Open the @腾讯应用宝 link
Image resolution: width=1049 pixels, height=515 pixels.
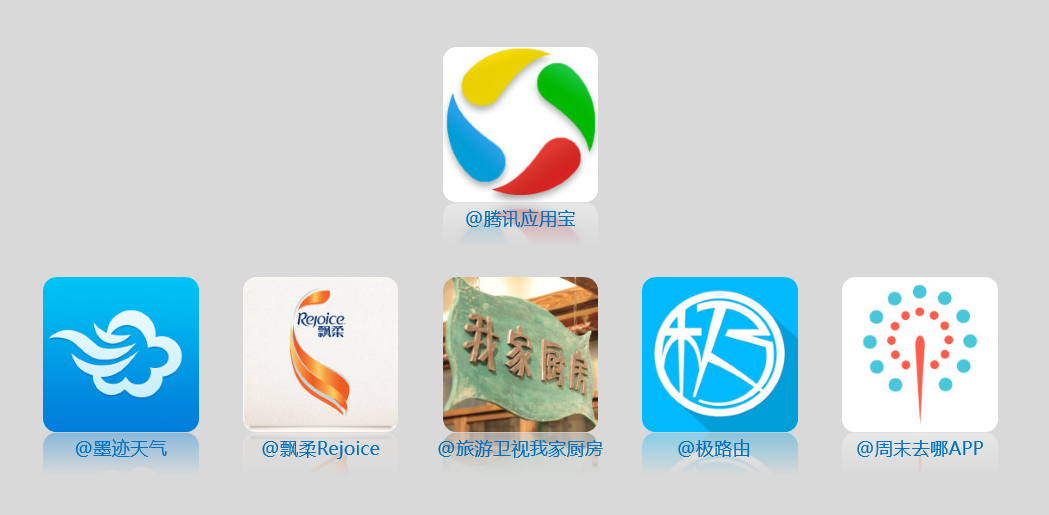pyautogui.click(x=520, y=219)
